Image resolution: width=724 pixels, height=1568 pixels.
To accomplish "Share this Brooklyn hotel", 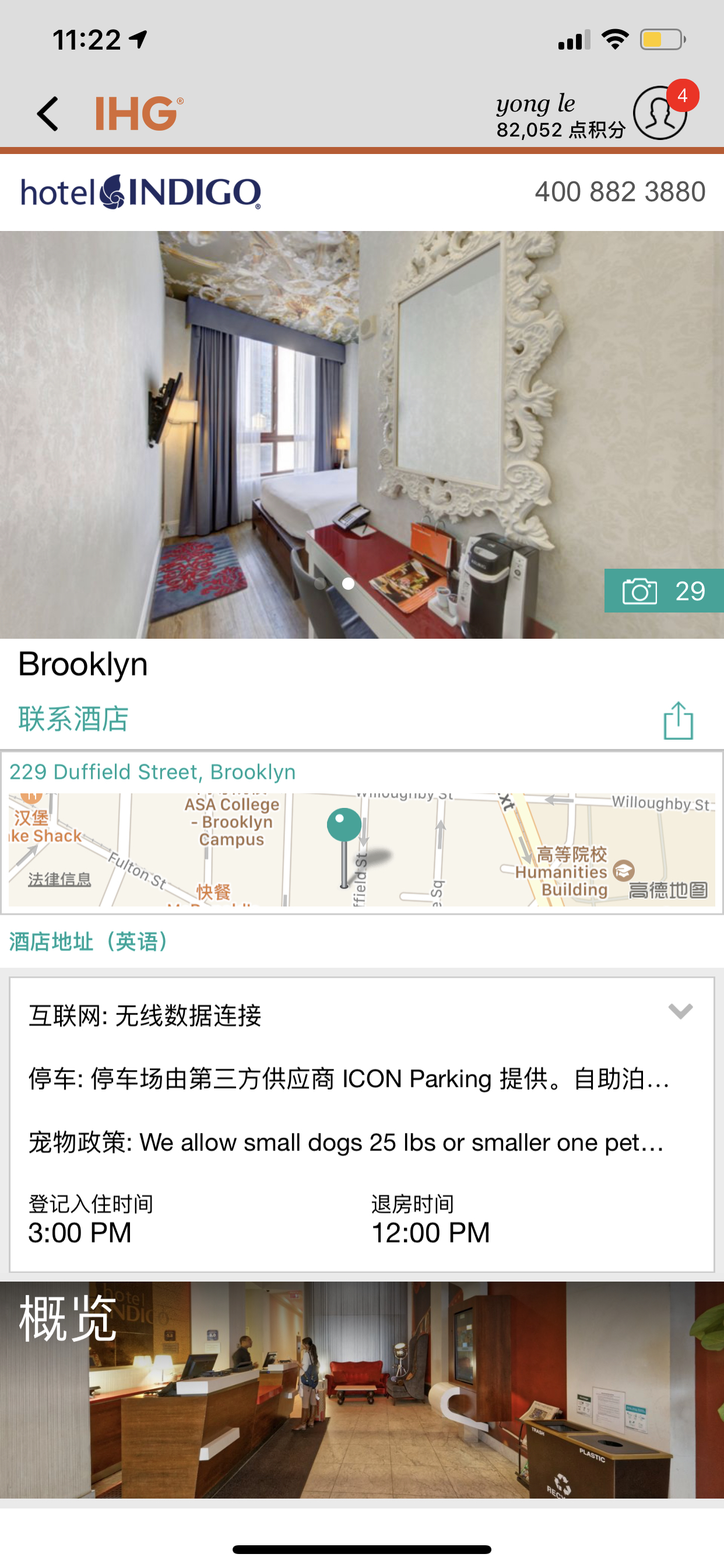I will (x=678, y=720).
